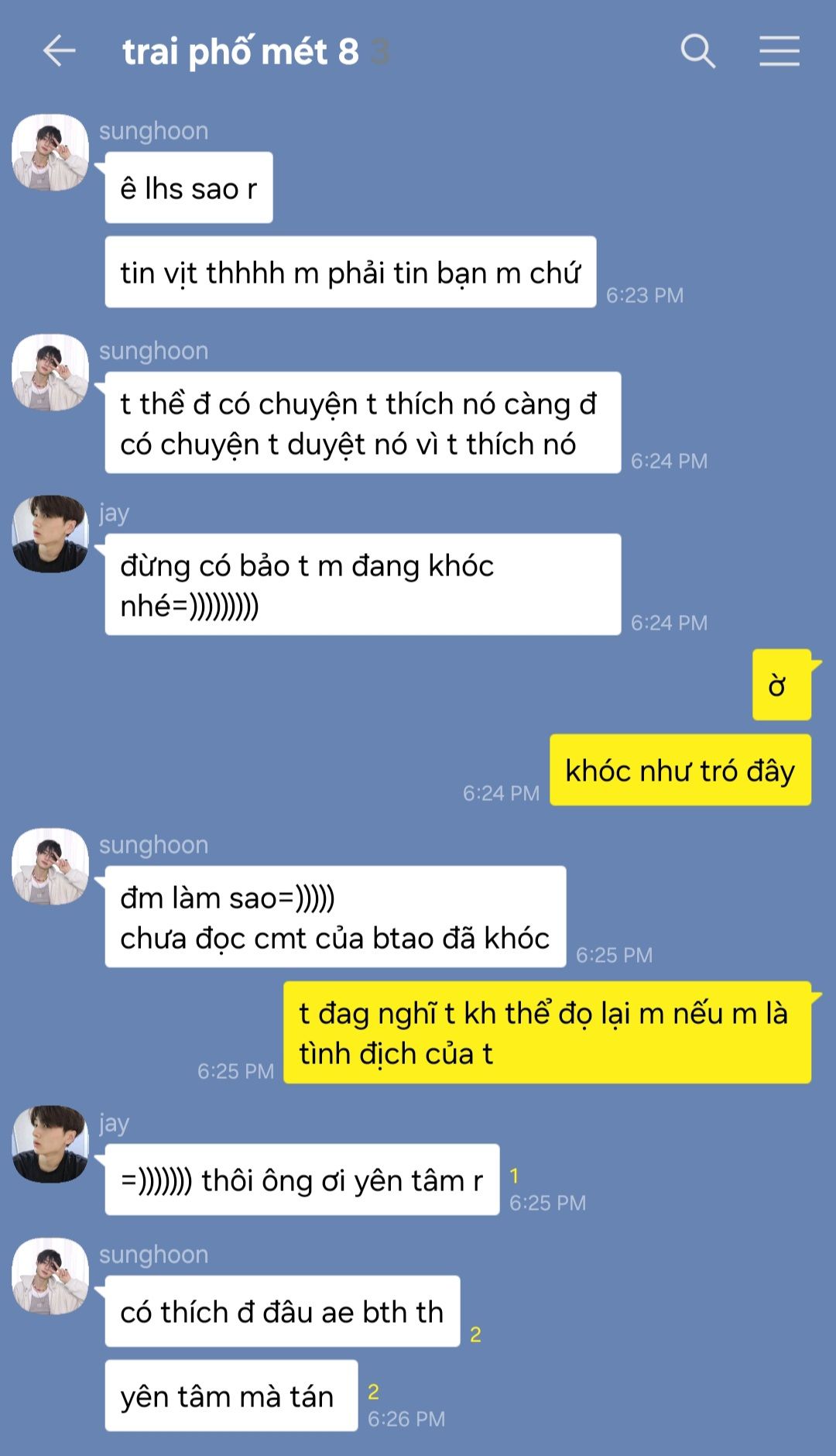Open sunghoon's avatar beside "ê lhs sao r"
836x1456 pixels.
click(x=50, y=153)
